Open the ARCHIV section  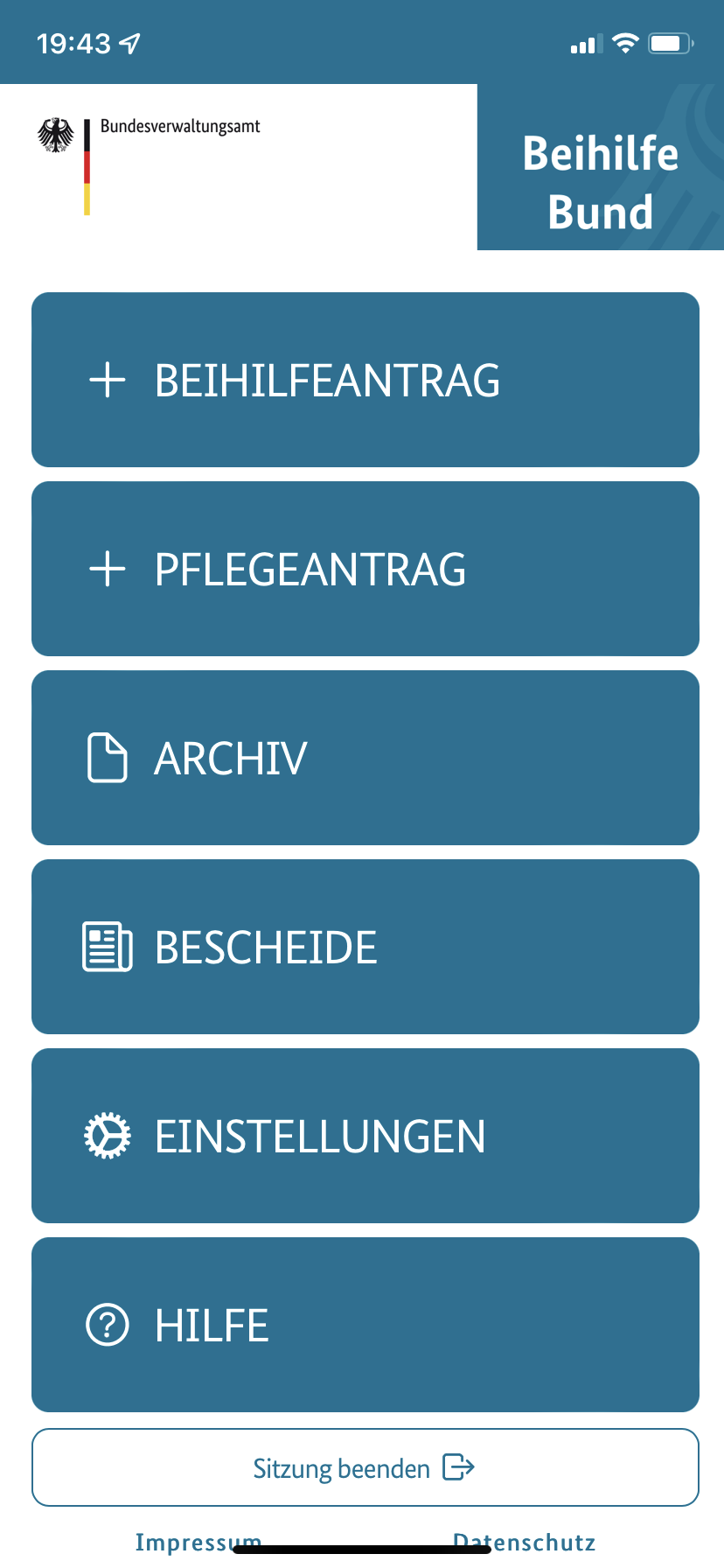[362, 758]
